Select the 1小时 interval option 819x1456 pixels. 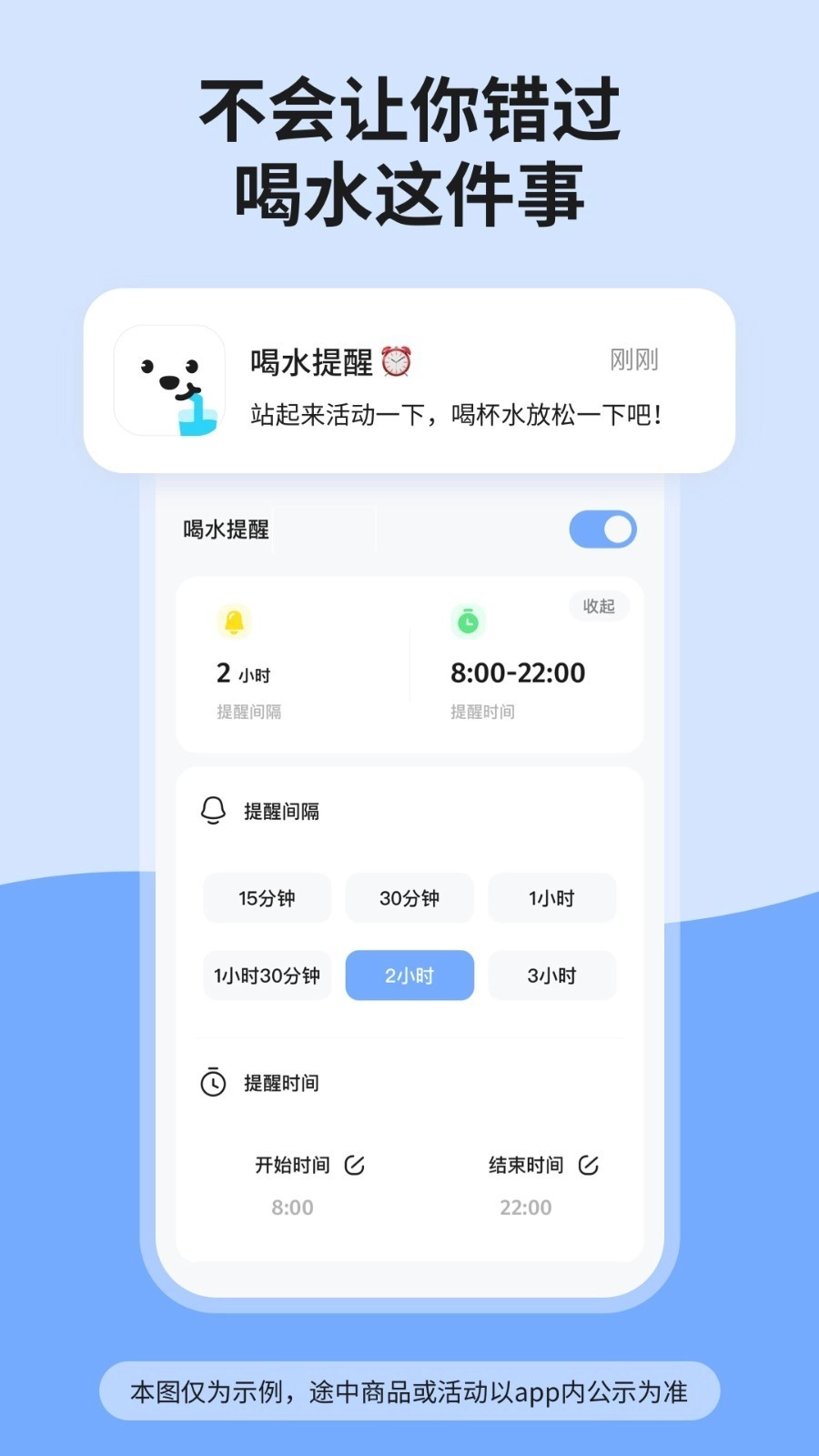552,898
